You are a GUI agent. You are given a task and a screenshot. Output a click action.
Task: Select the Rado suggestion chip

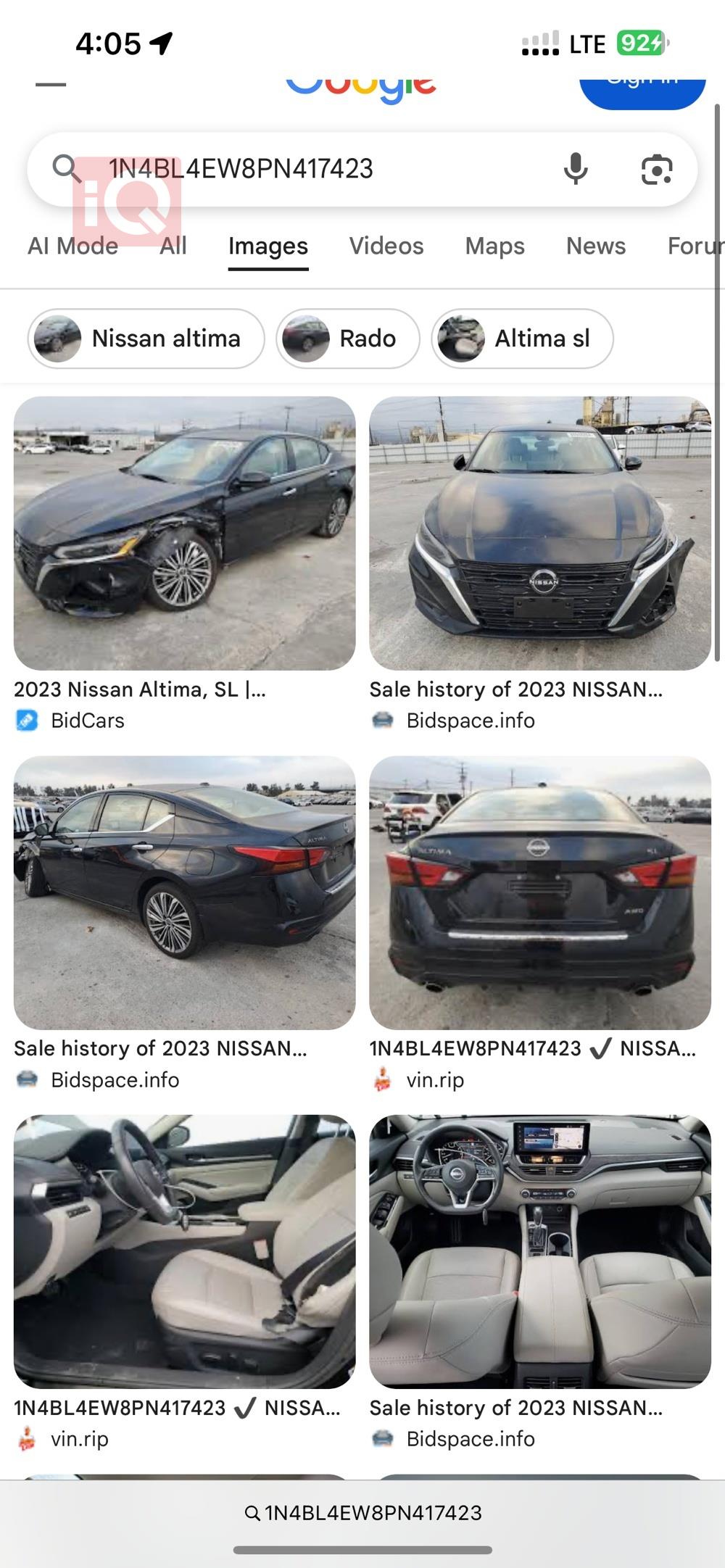347,339
